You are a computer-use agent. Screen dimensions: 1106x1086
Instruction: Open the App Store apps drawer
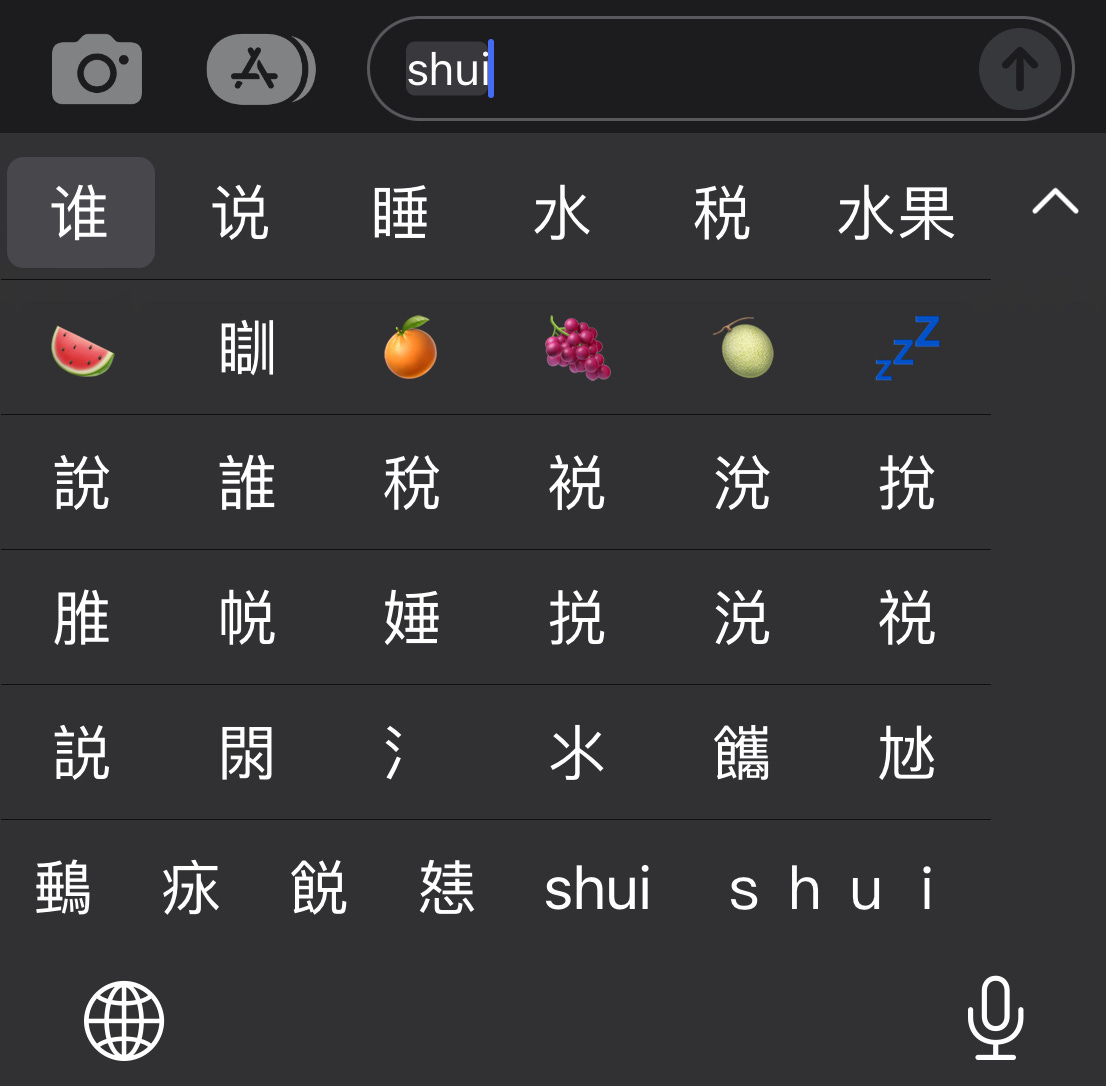click(x=256, y=69)
